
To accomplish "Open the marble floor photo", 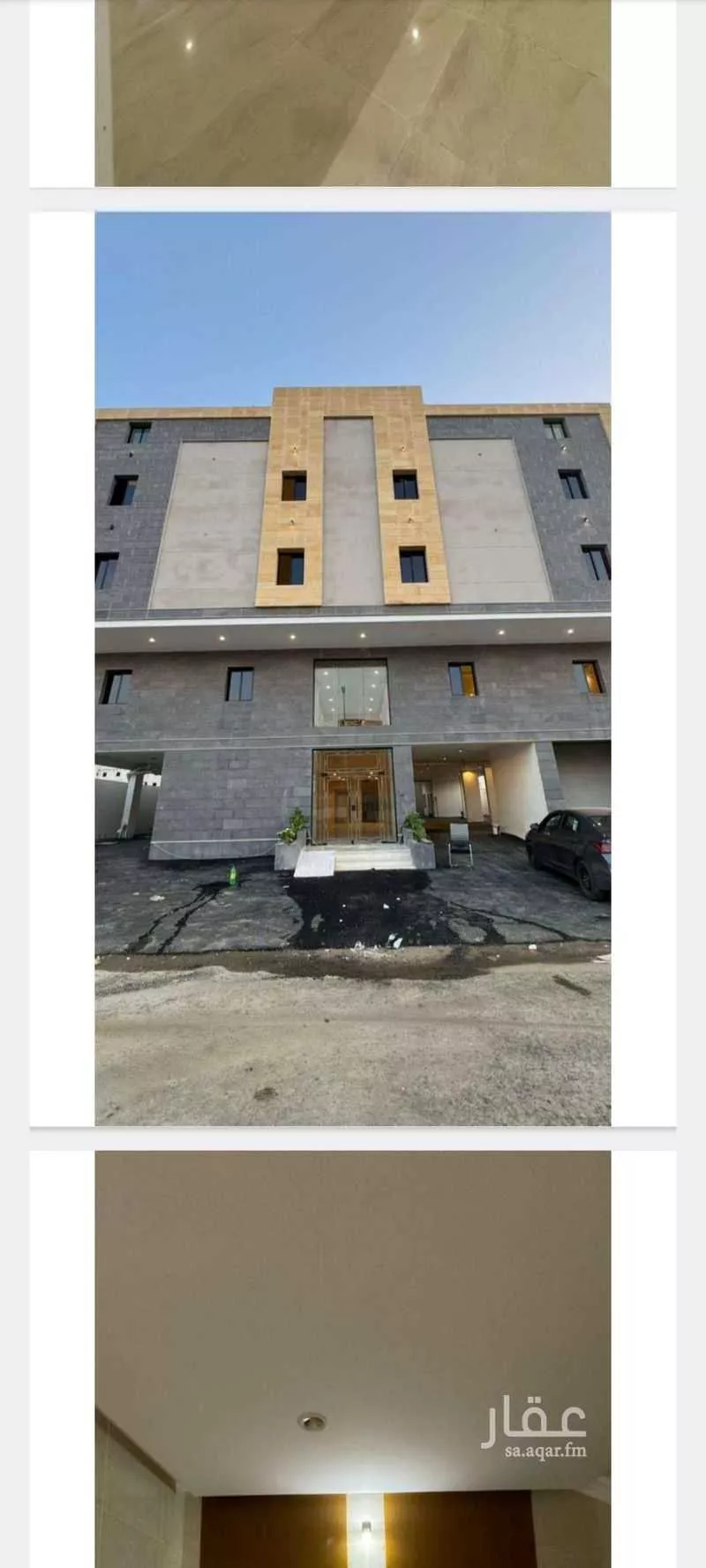I will click(353, 93).
